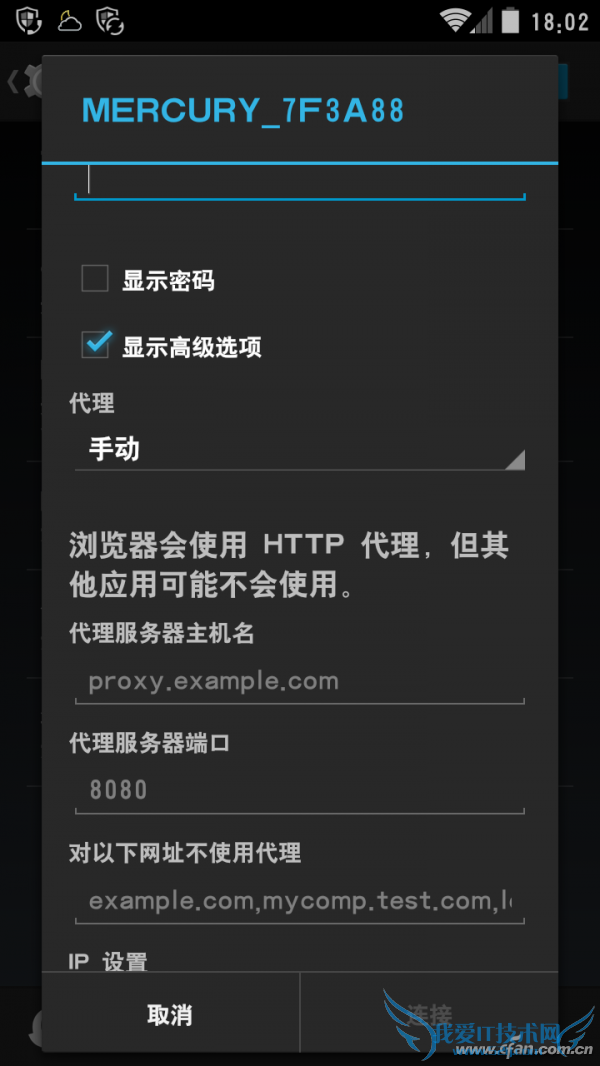
Task: Tap the 取消 button
Action: (x=170, y=1015)
